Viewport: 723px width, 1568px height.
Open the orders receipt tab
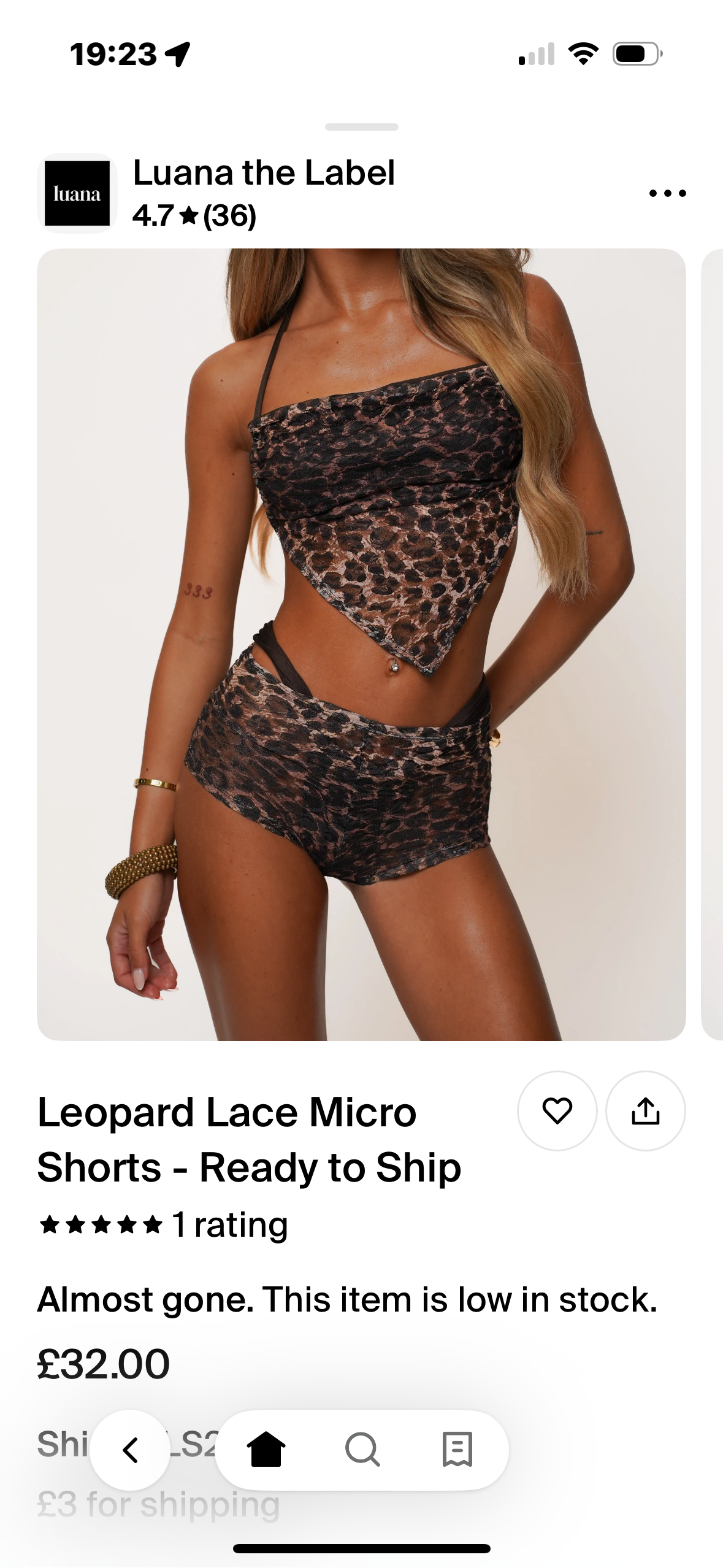(x=457, y=1450)
